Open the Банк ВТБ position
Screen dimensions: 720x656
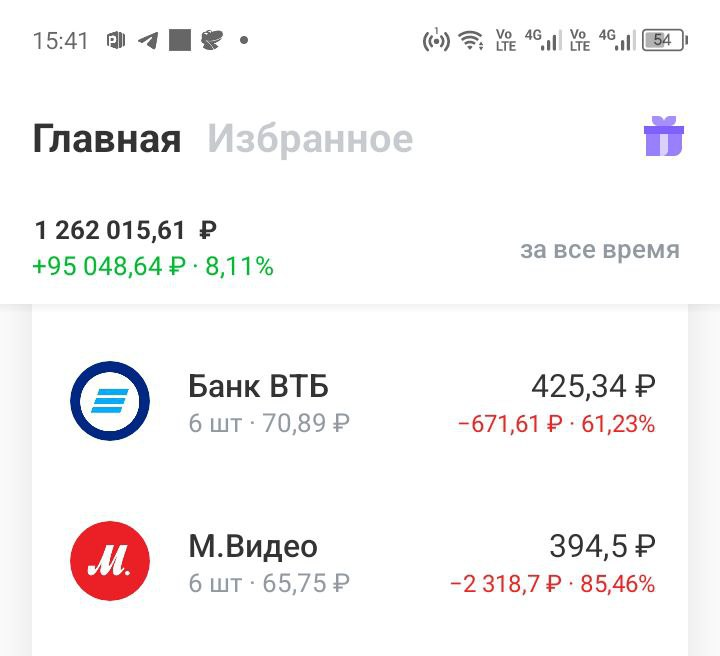click(360, 402)
